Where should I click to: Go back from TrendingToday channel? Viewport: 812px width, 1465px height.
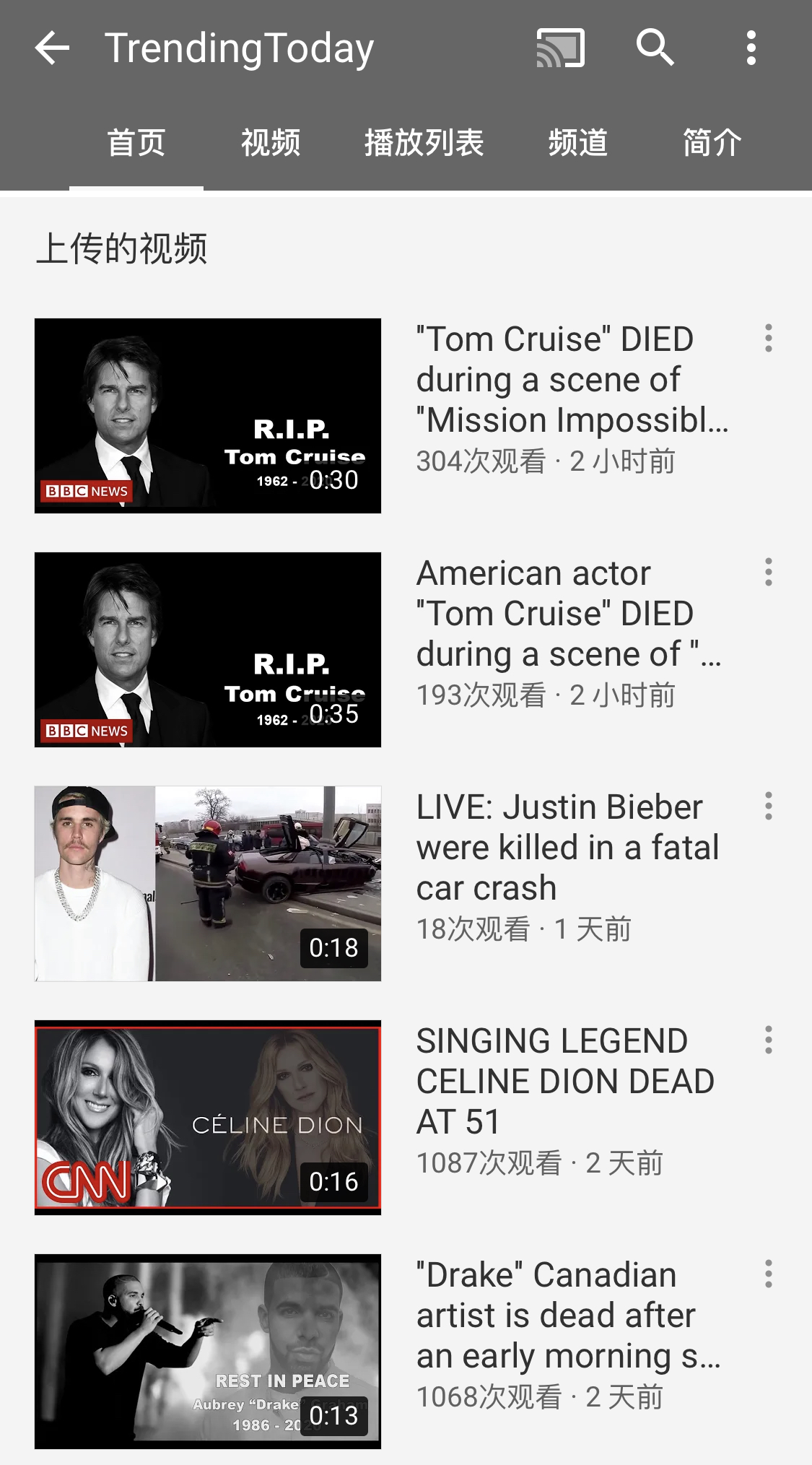pos(52,48)
